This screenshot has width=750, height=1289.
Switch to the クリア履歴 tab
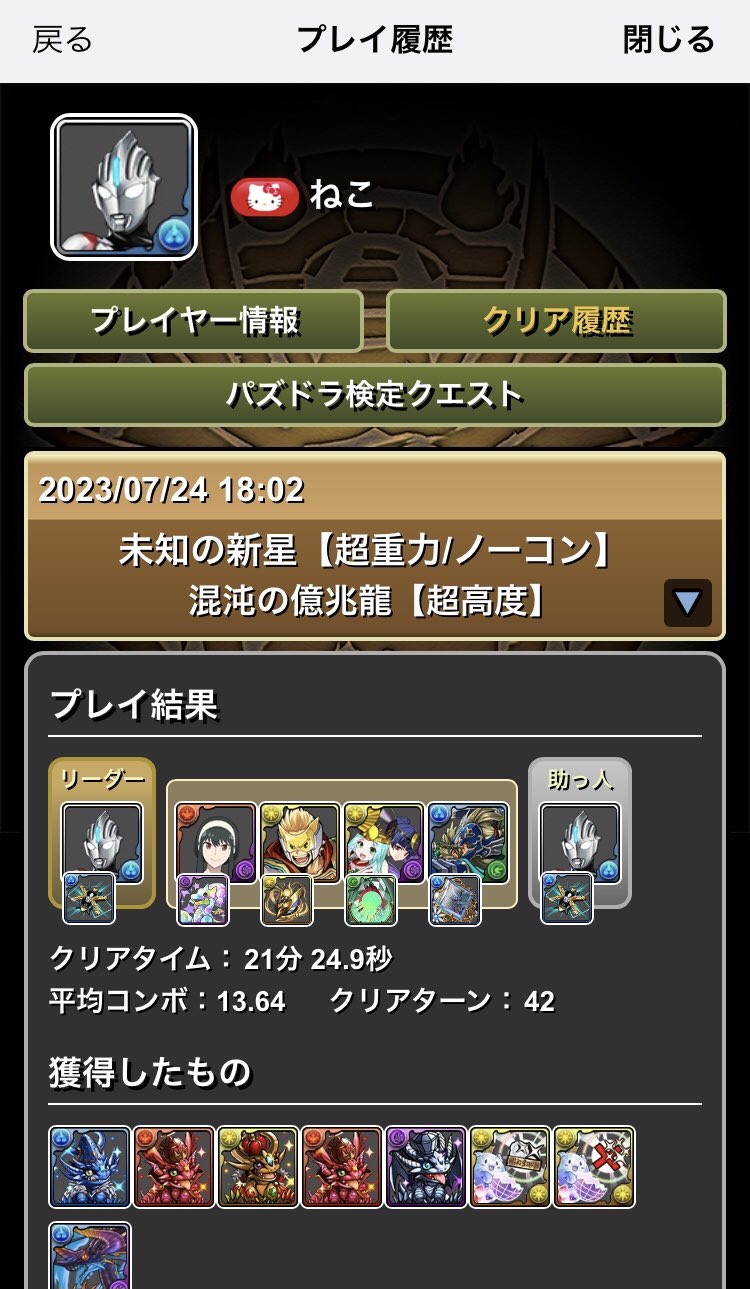(556, 321)
